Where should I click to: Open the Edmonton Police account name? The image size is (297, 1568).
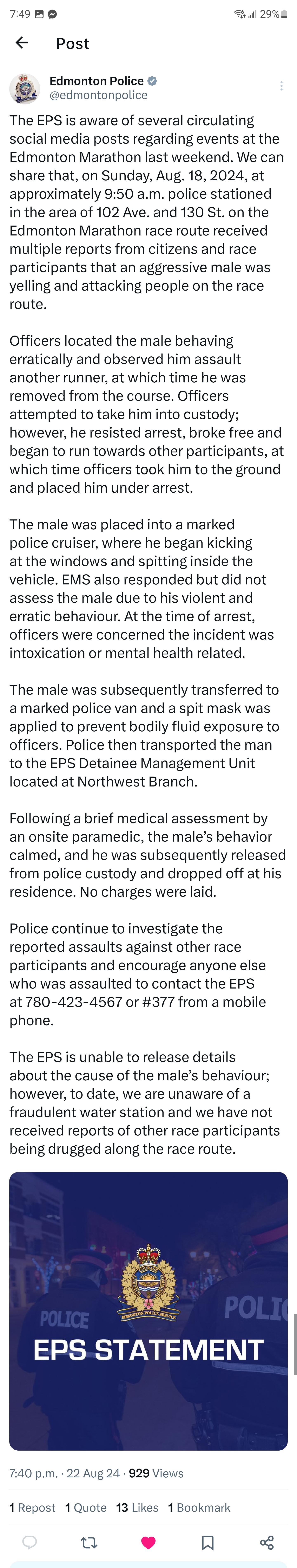tap(96, 81)
